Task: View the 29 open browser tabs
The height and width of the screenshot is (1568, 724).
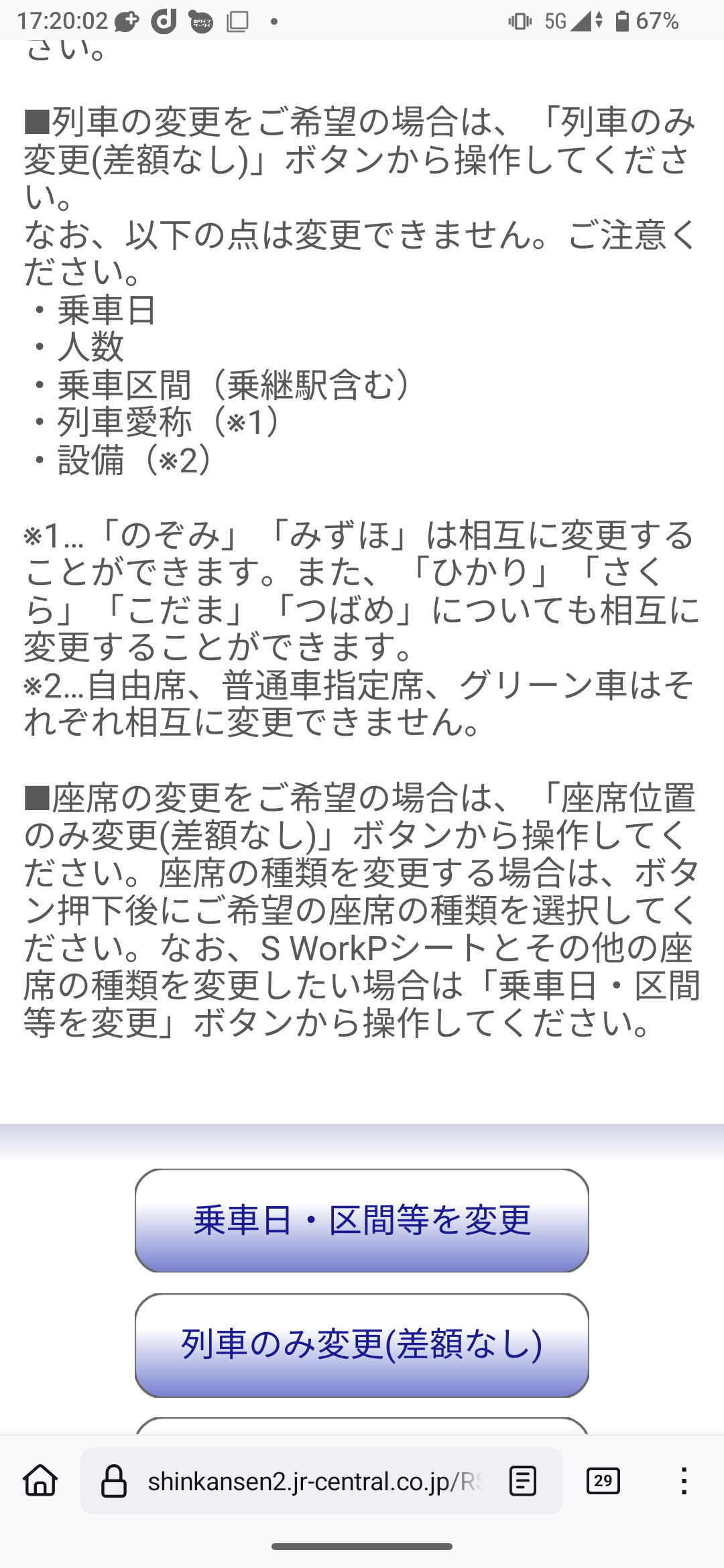Action: (603, 1481)
